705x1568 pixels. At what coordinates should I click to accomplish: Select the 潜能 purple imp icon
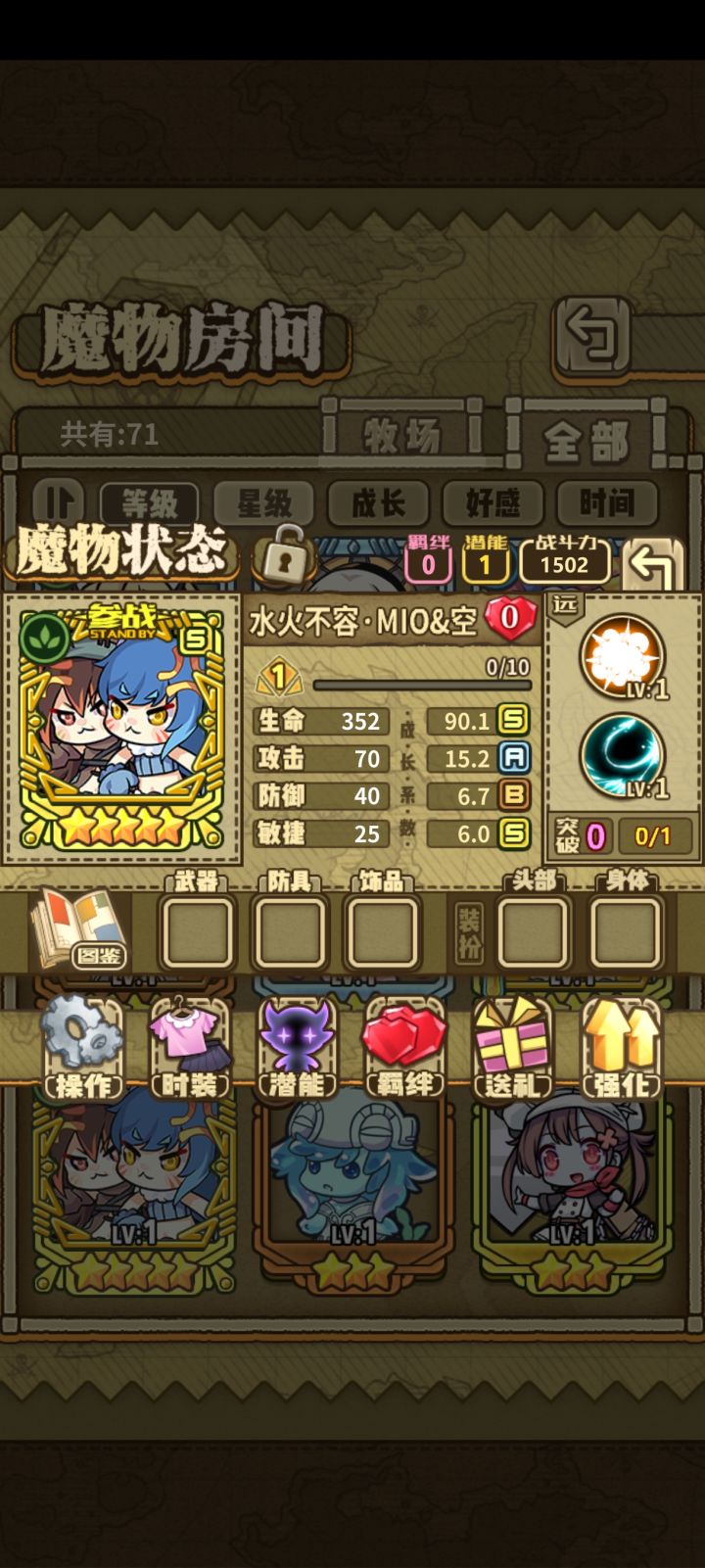[299, 1037]
